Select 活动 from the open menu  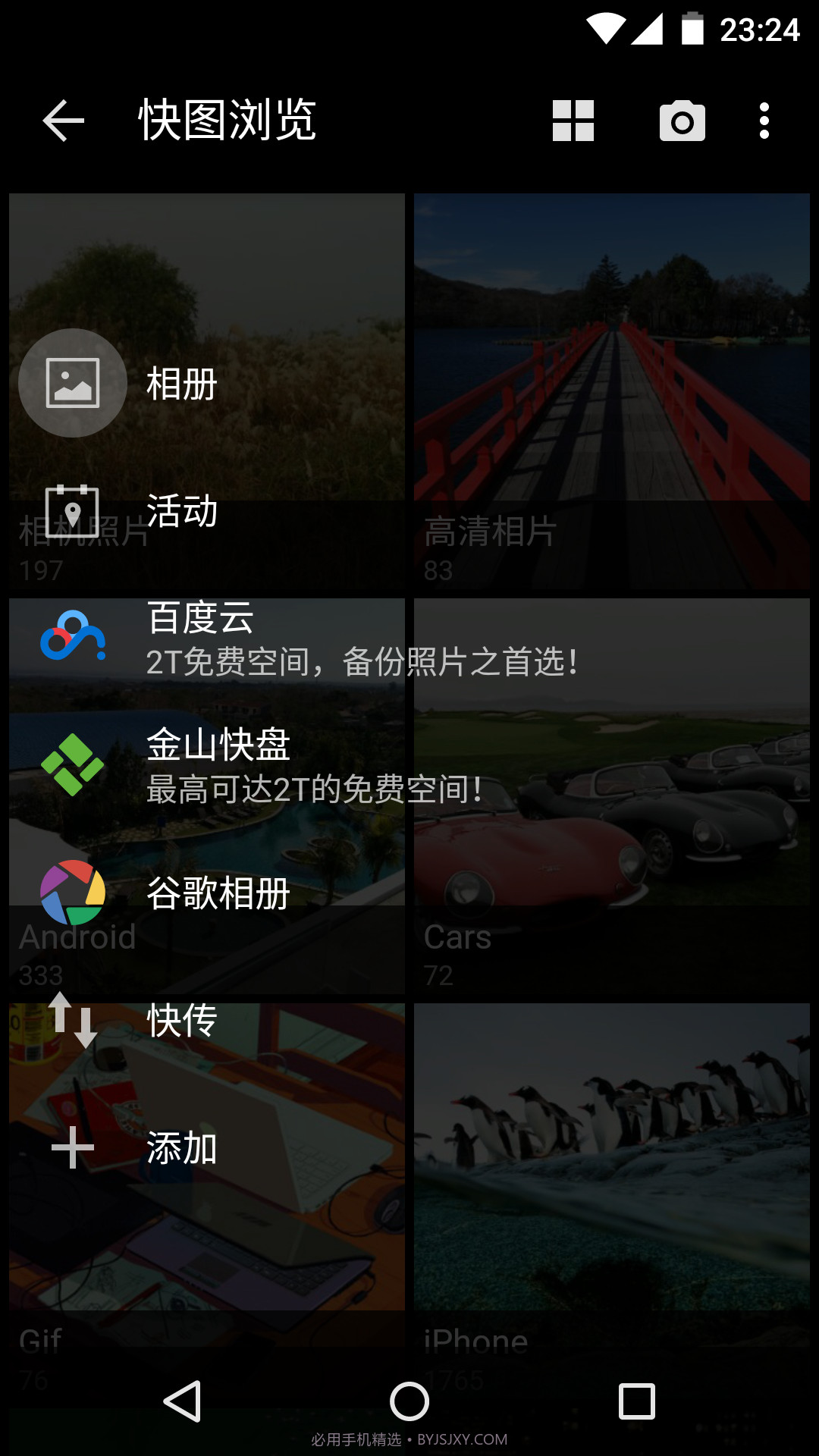pyautogui.click(x=180, y=513)
